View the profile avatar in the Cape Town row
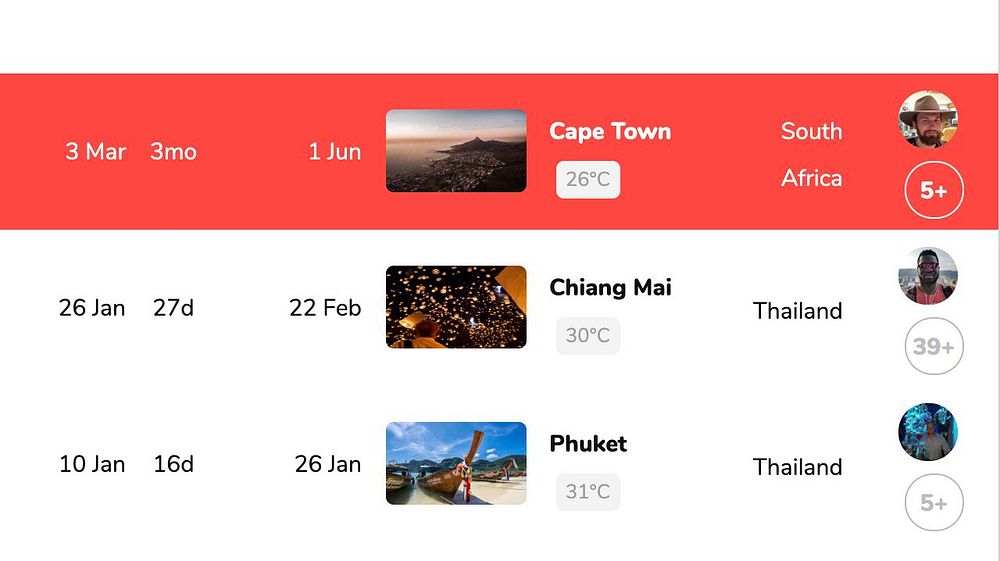1000x561 pixels. [x=928, y=120]
